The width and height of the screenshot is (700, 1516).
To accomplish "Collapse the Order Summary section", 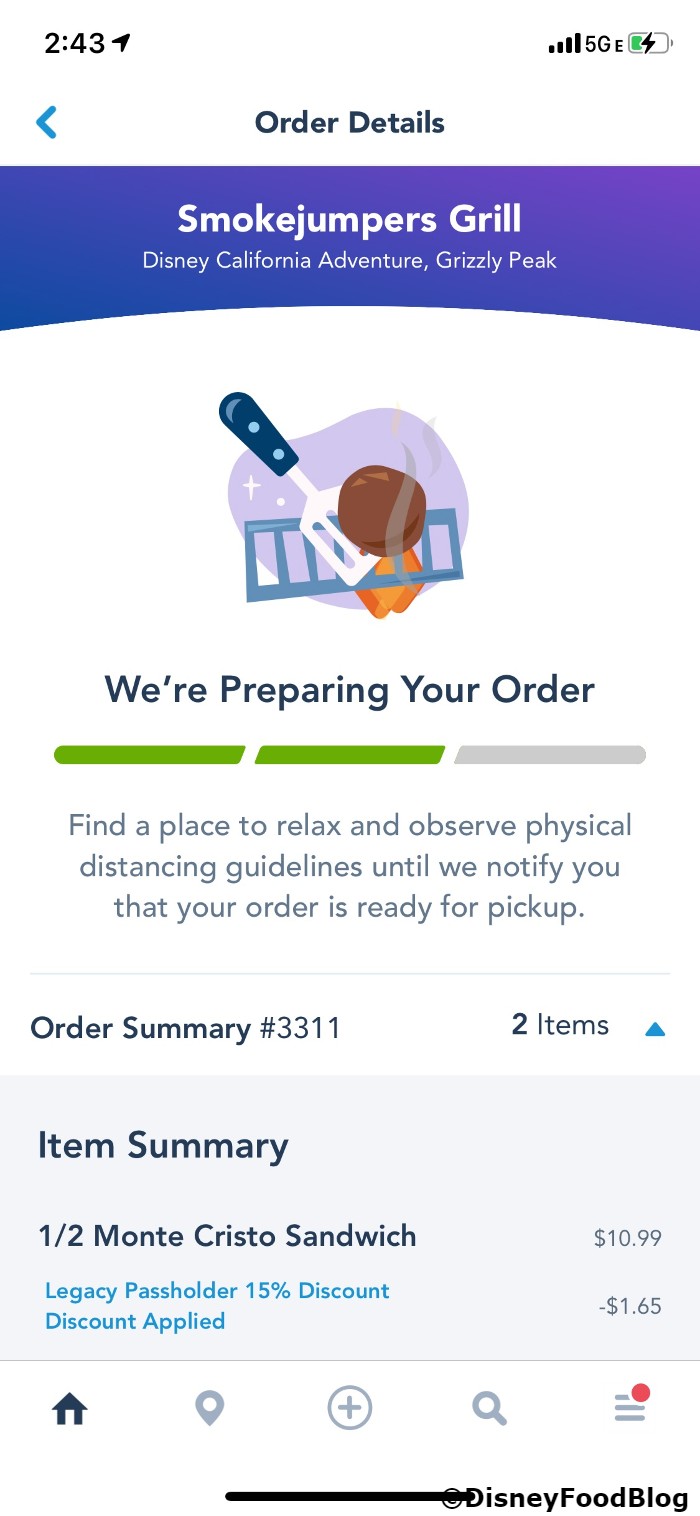I will pyautogui.click(x=655, y=1027).
